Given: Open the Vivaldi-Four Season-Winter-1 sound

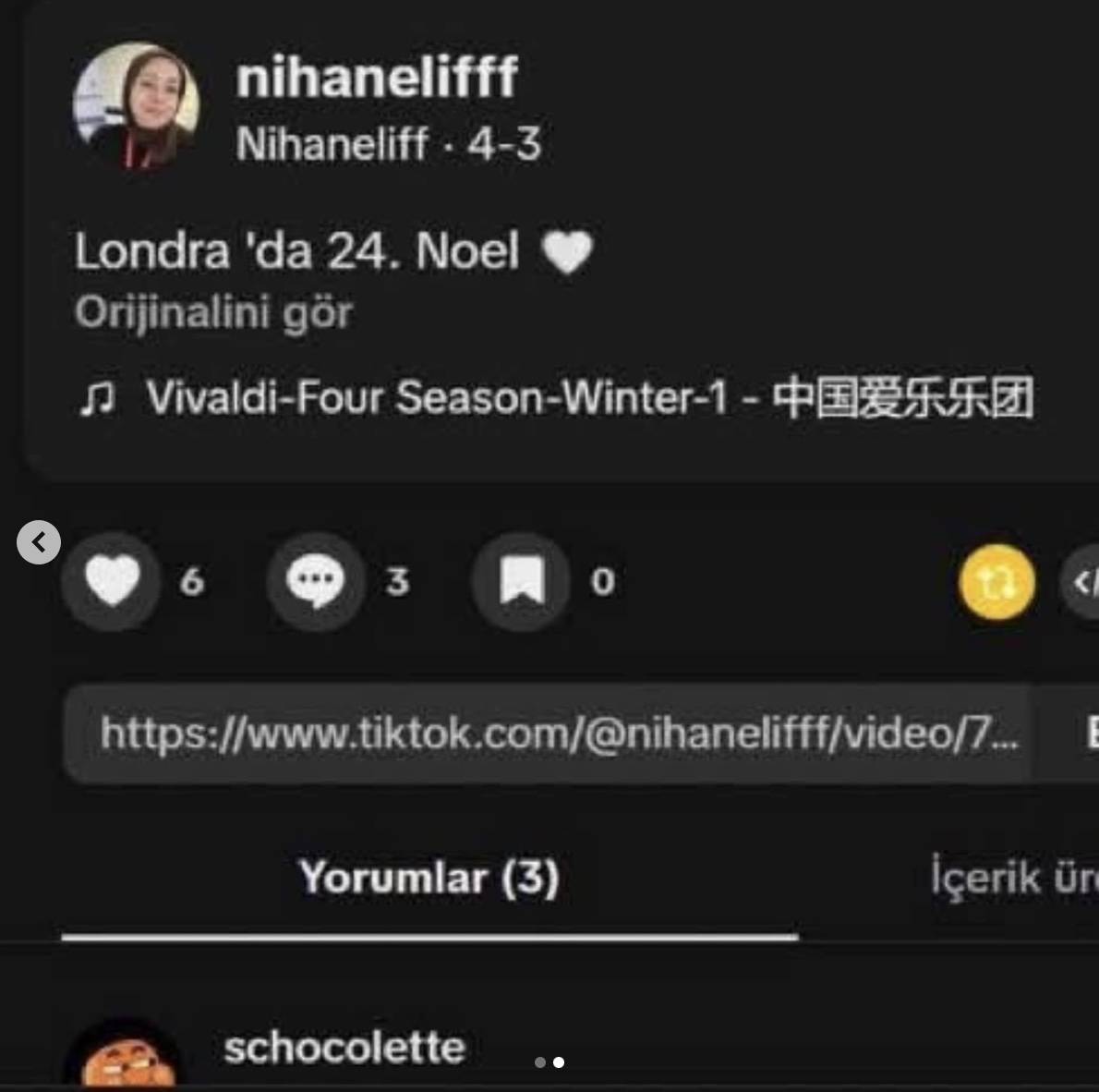Looking at the screenshot, I should pyautogui.click(x=588, y=398).
